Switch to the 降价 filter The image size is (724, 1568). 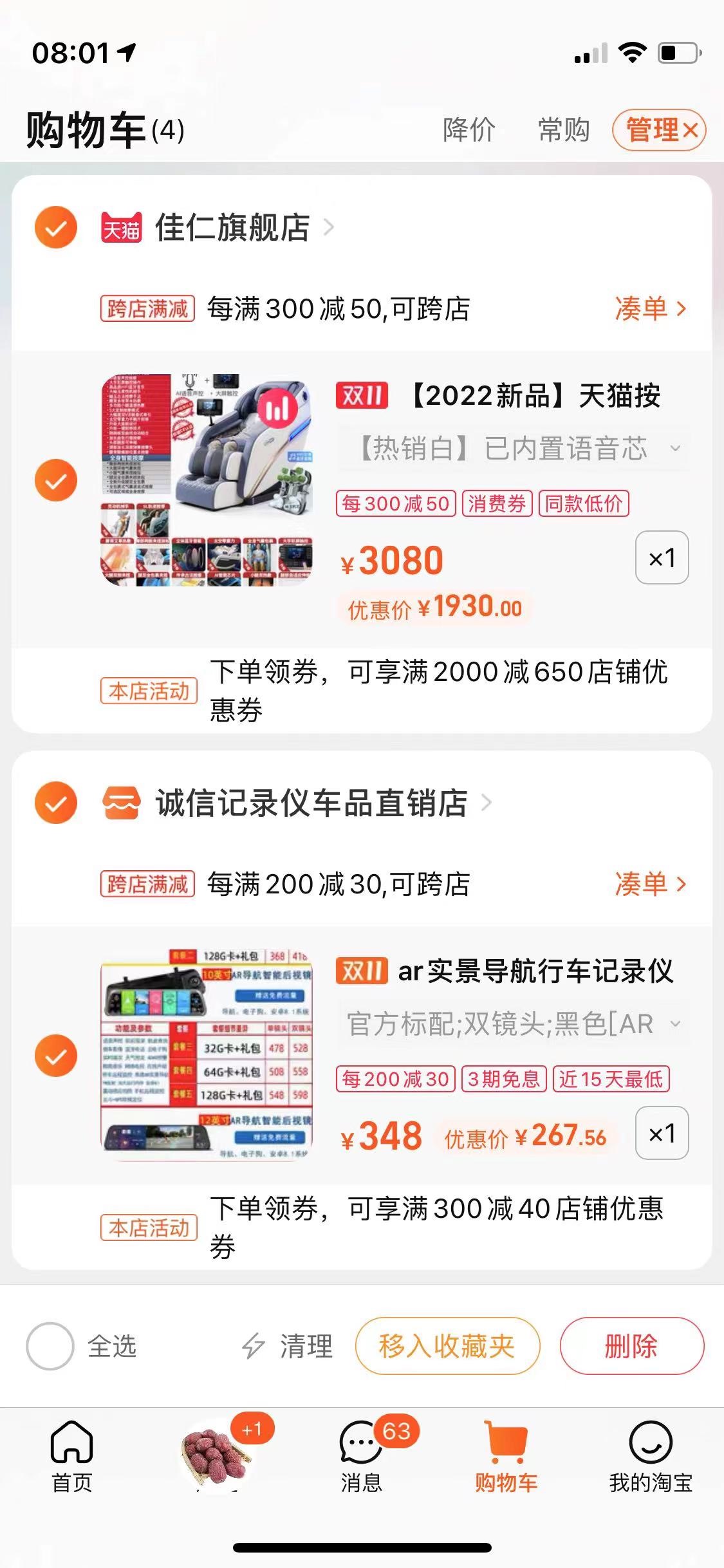tap(469, 130)
